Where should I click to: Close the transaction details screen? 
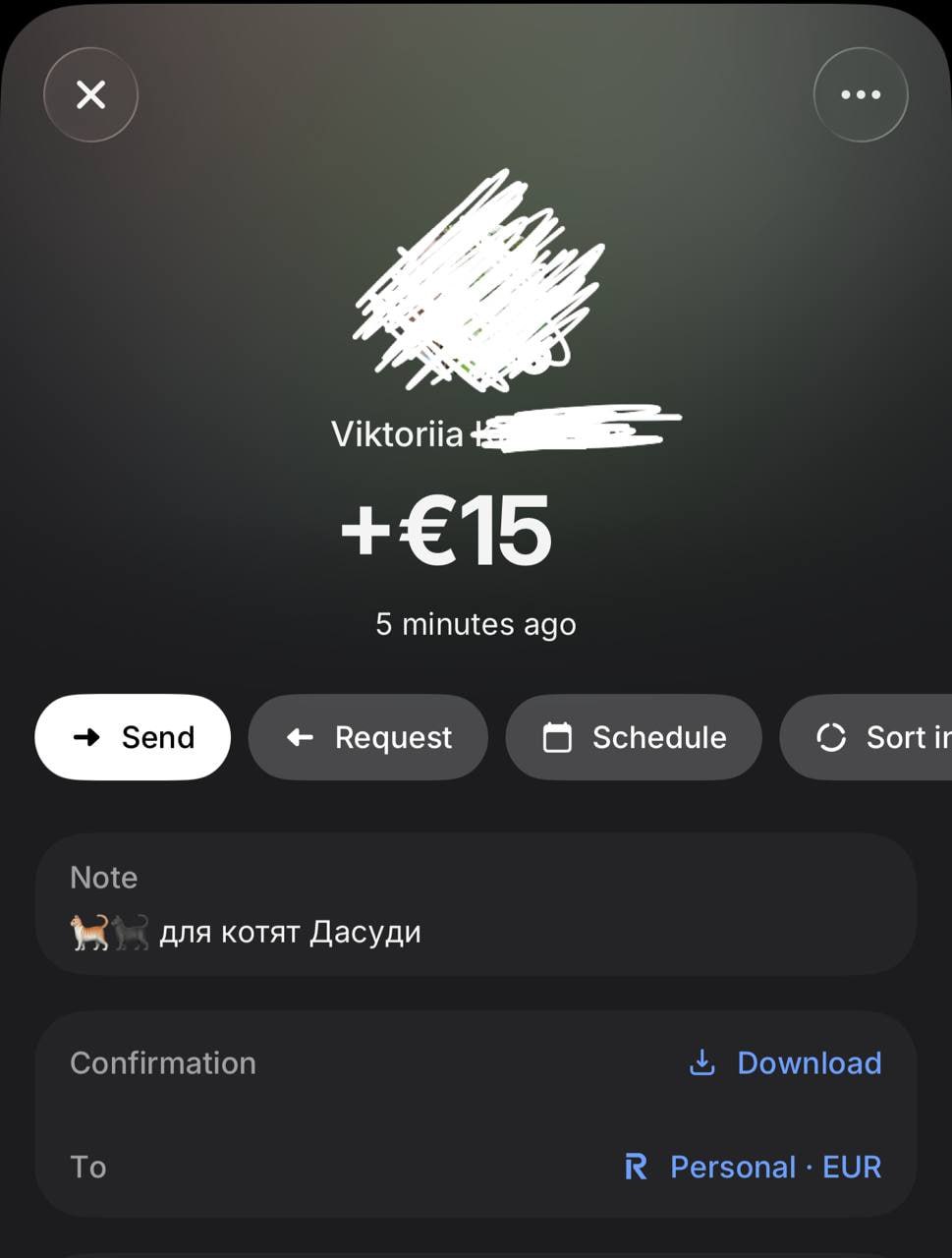pos(90,95)
